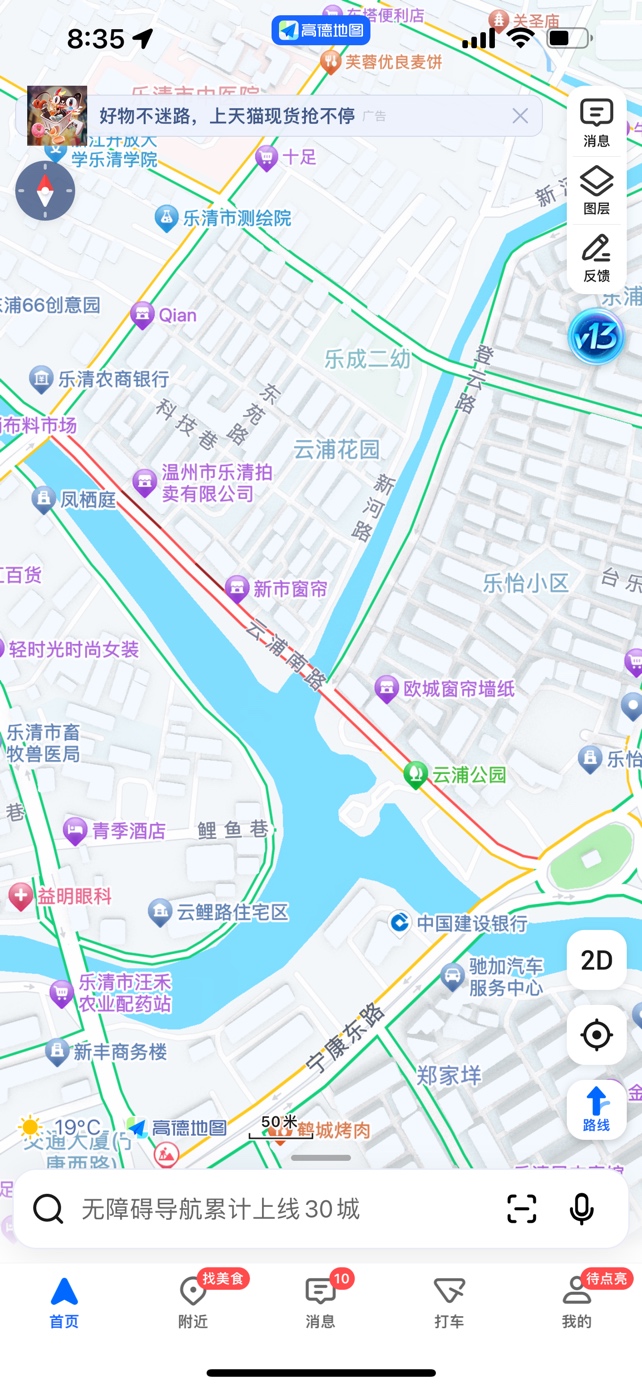Start voice search with the microphone
Screen dimensions: 642x1389
[x=581, y=1209]
